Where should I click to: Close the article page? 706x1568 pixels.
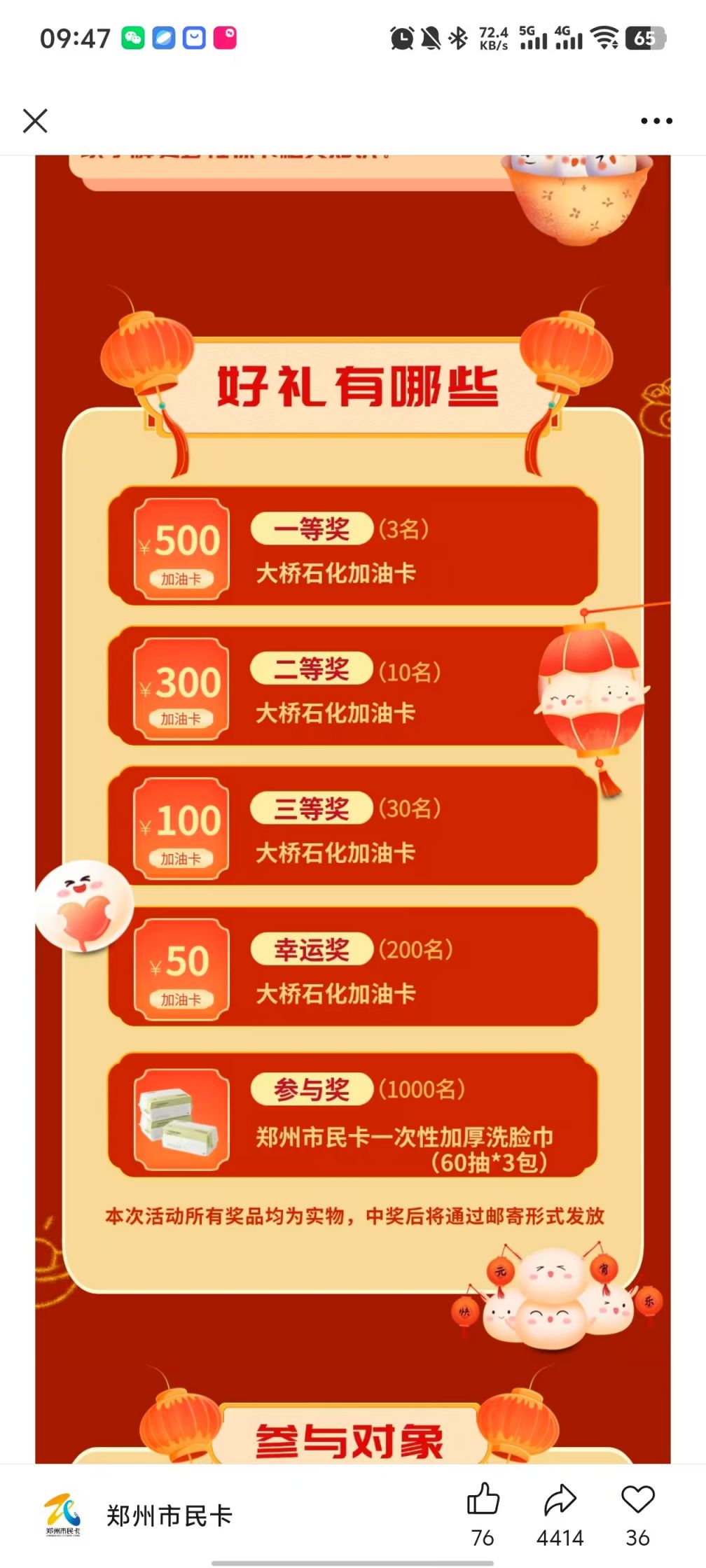pyautogui.click(x=35, y=120)
